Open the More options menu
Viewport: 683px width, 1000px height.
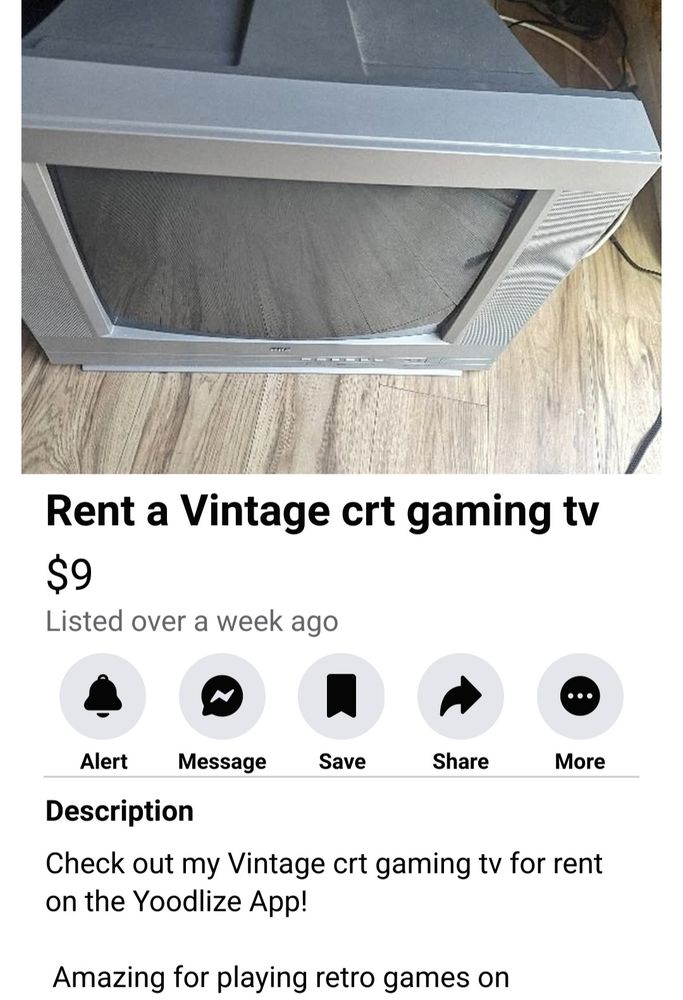[x=580, y=696]
